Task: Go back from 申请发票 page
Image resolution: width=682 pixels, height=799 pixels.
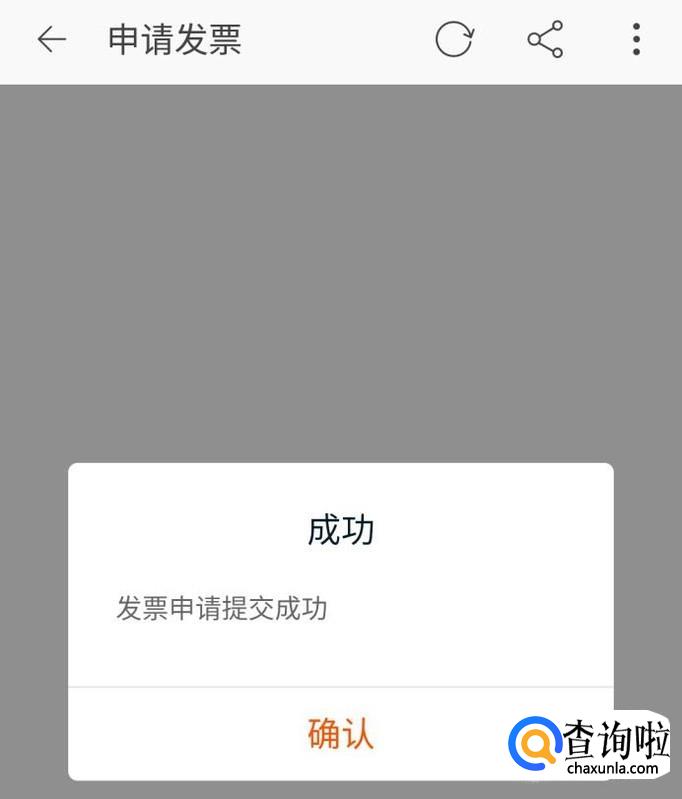Action: (51, 40)
